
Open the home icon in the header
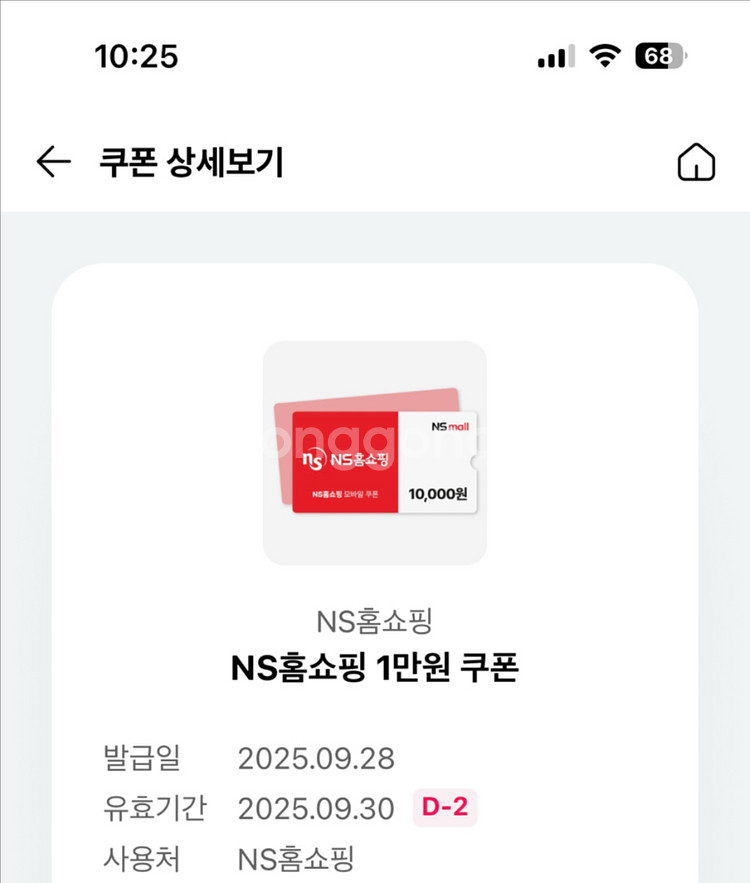click(x=696, y=162)
